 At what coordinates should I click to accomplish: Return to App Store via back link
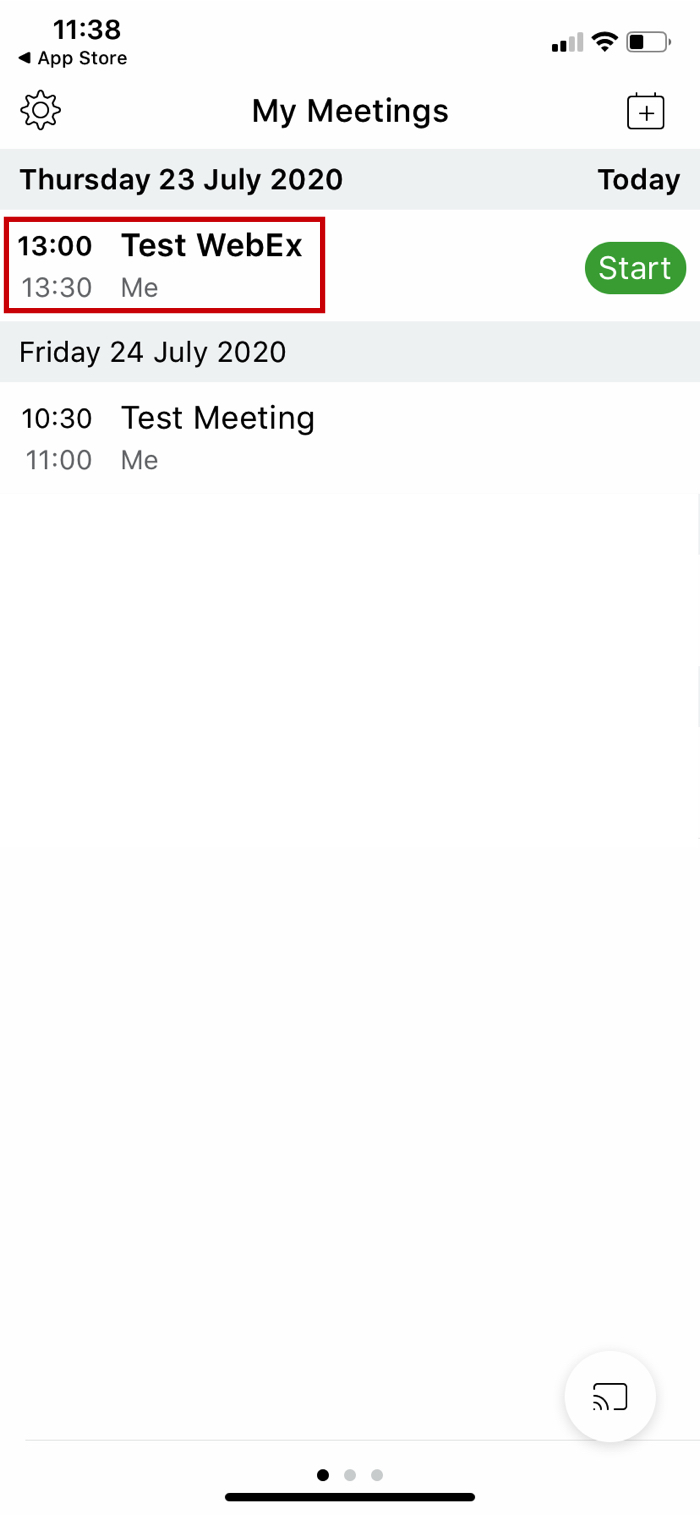(72, 59)
